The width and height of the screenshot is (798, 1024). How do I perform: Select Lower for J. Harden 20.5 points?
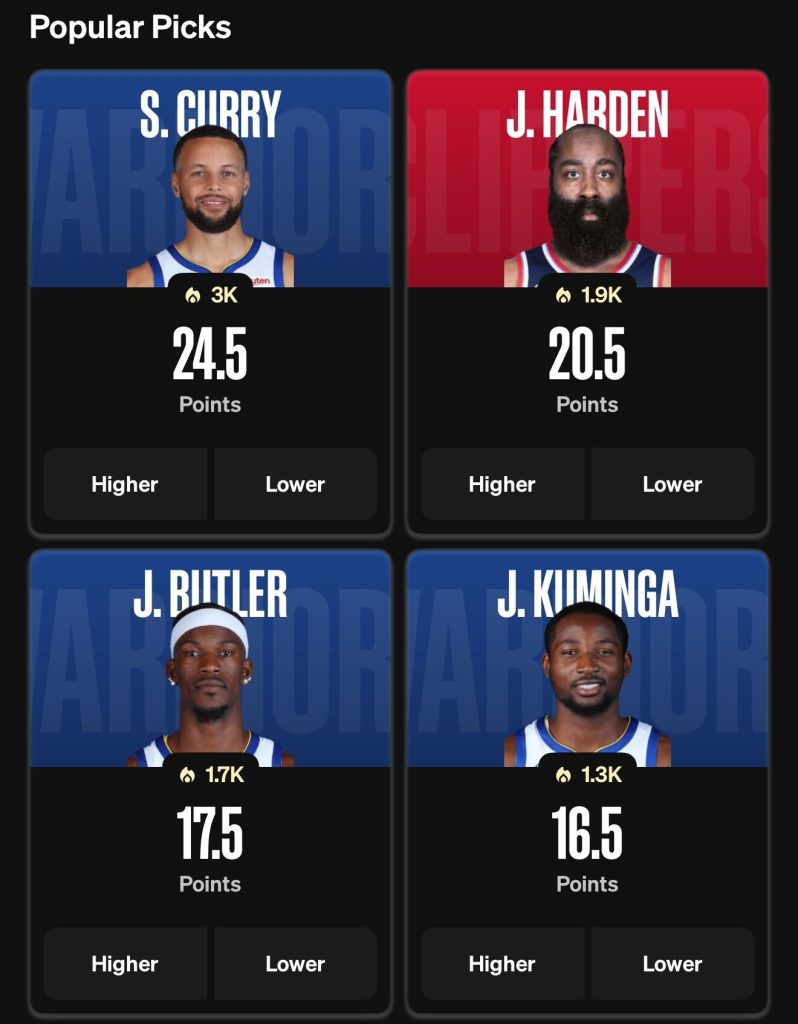tap(672, 484)
